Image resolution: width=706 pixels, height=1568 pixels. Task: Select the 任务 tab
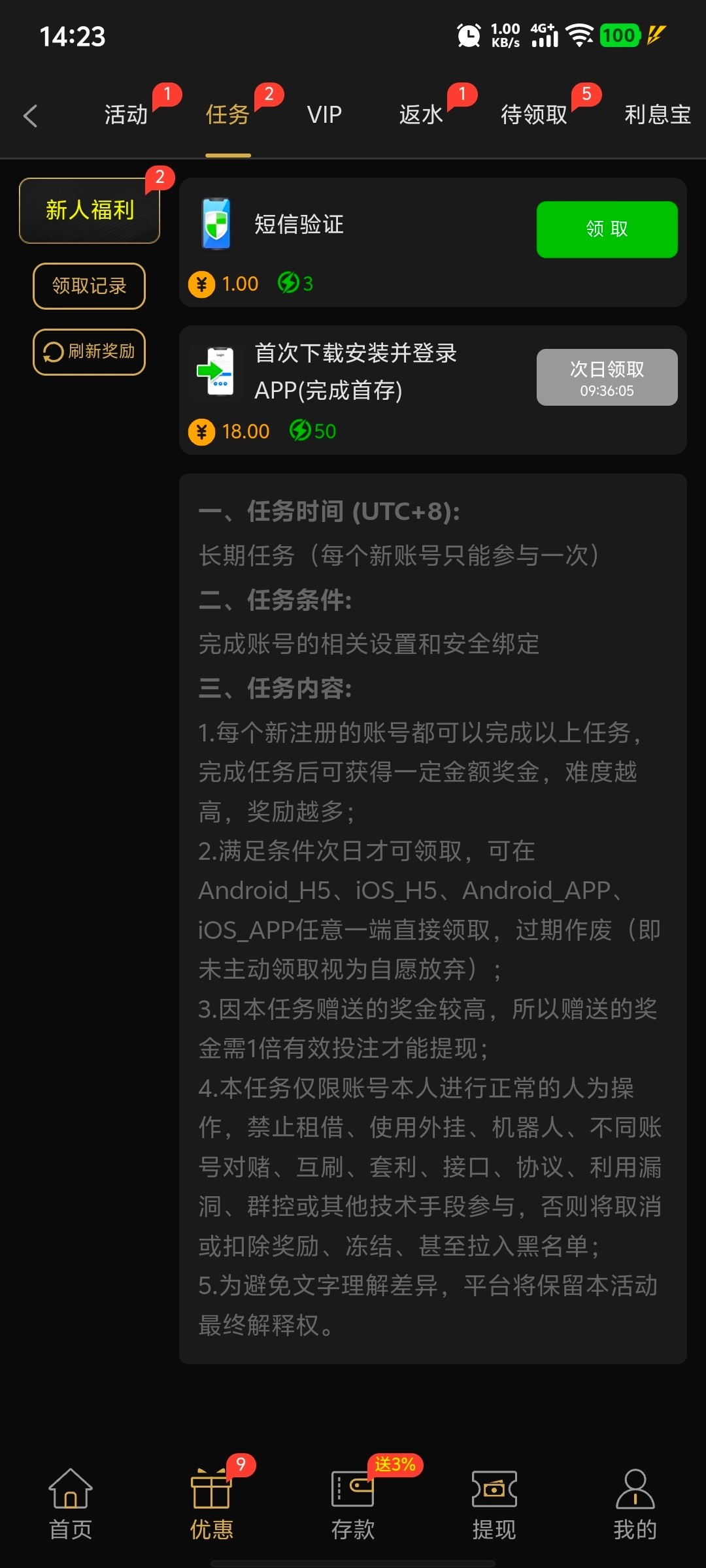click(227, 115)
